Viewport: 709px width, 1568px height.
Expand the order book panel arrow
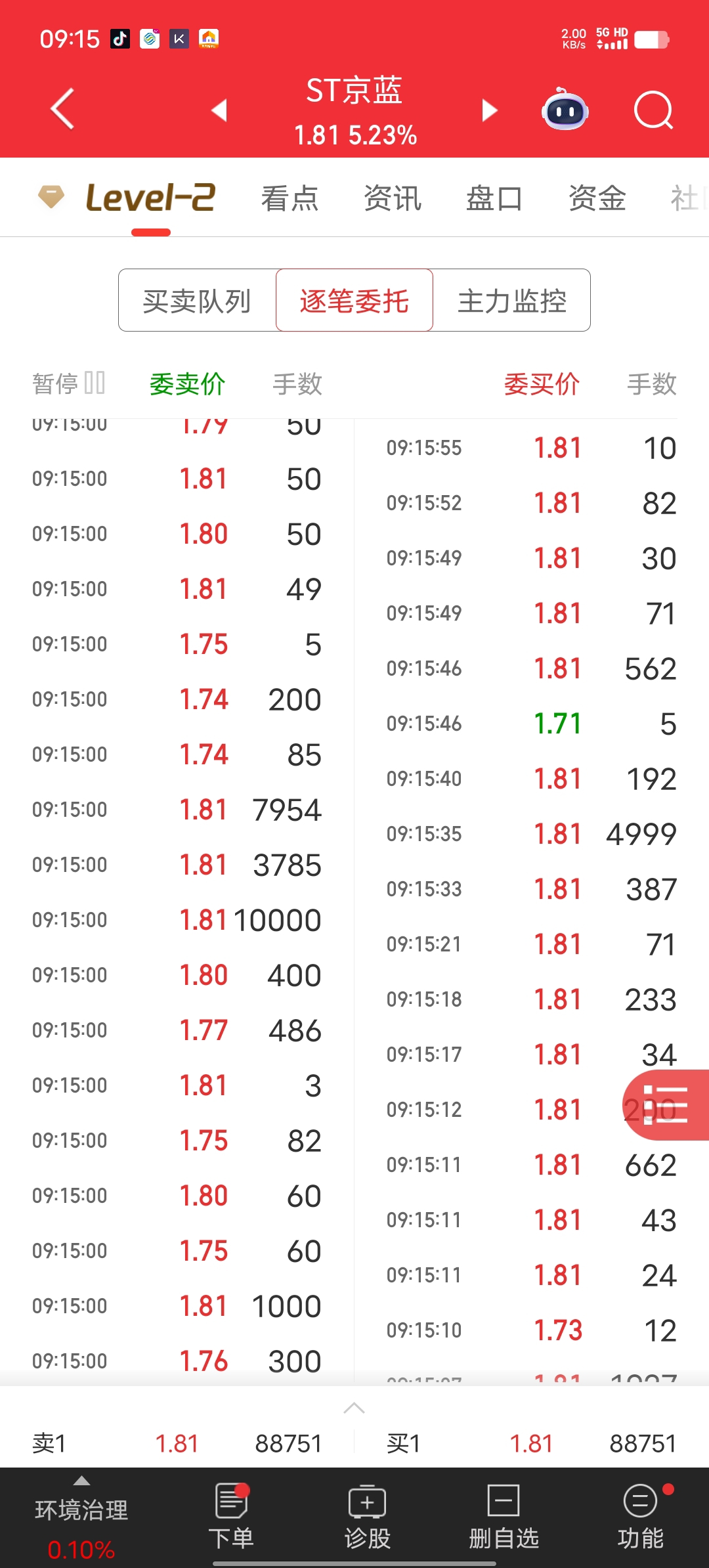[354, 1408]
